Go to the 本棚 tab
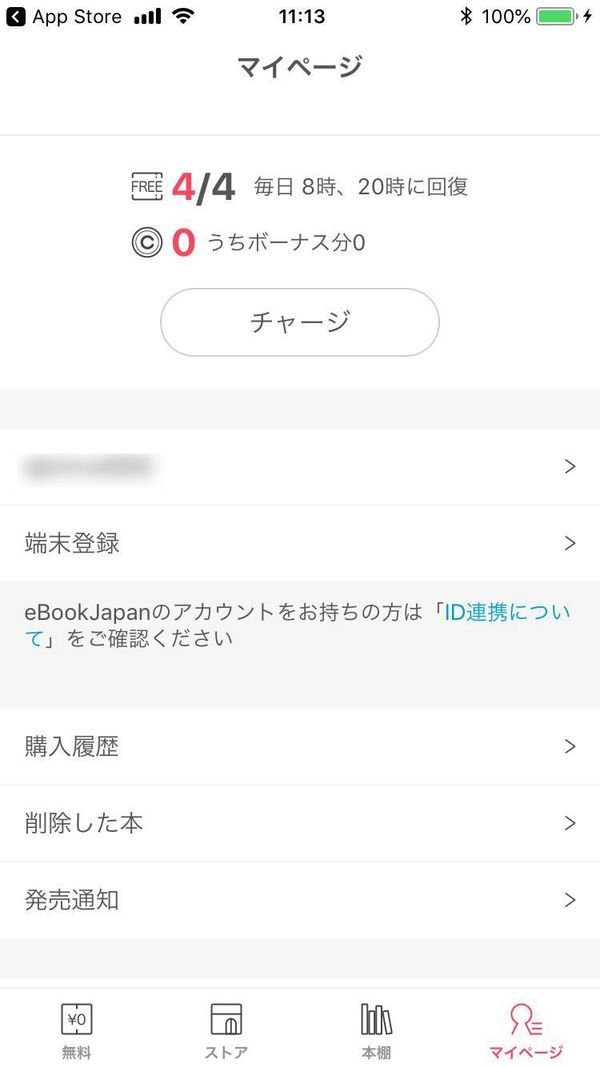600x1067 pixels. (376, 1029)
